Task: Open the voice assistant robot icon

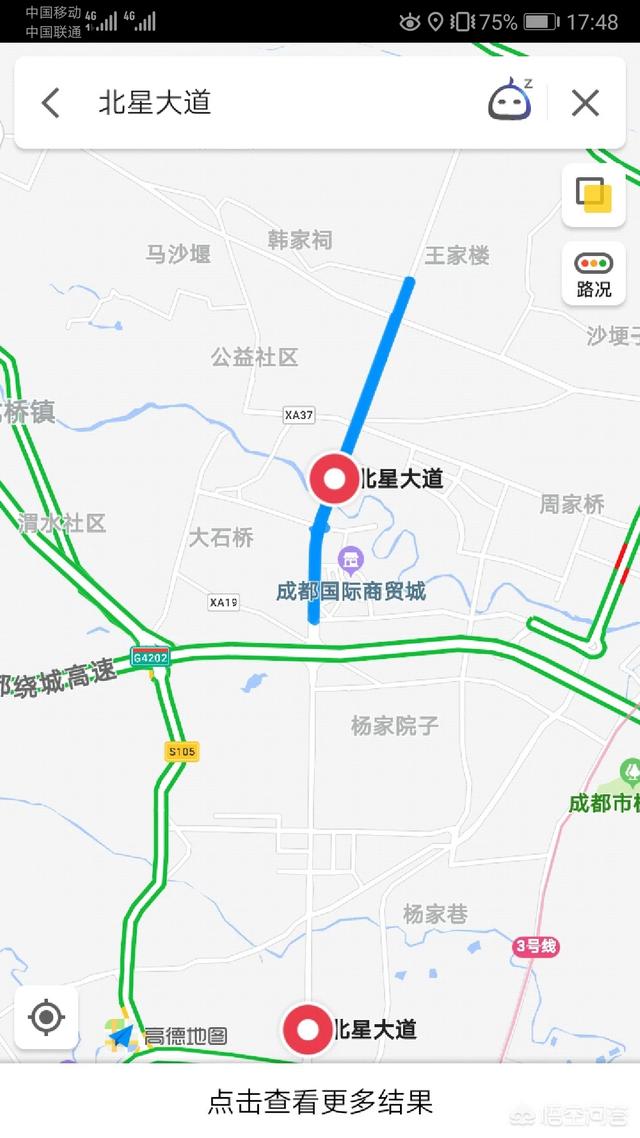Action: 510,101
